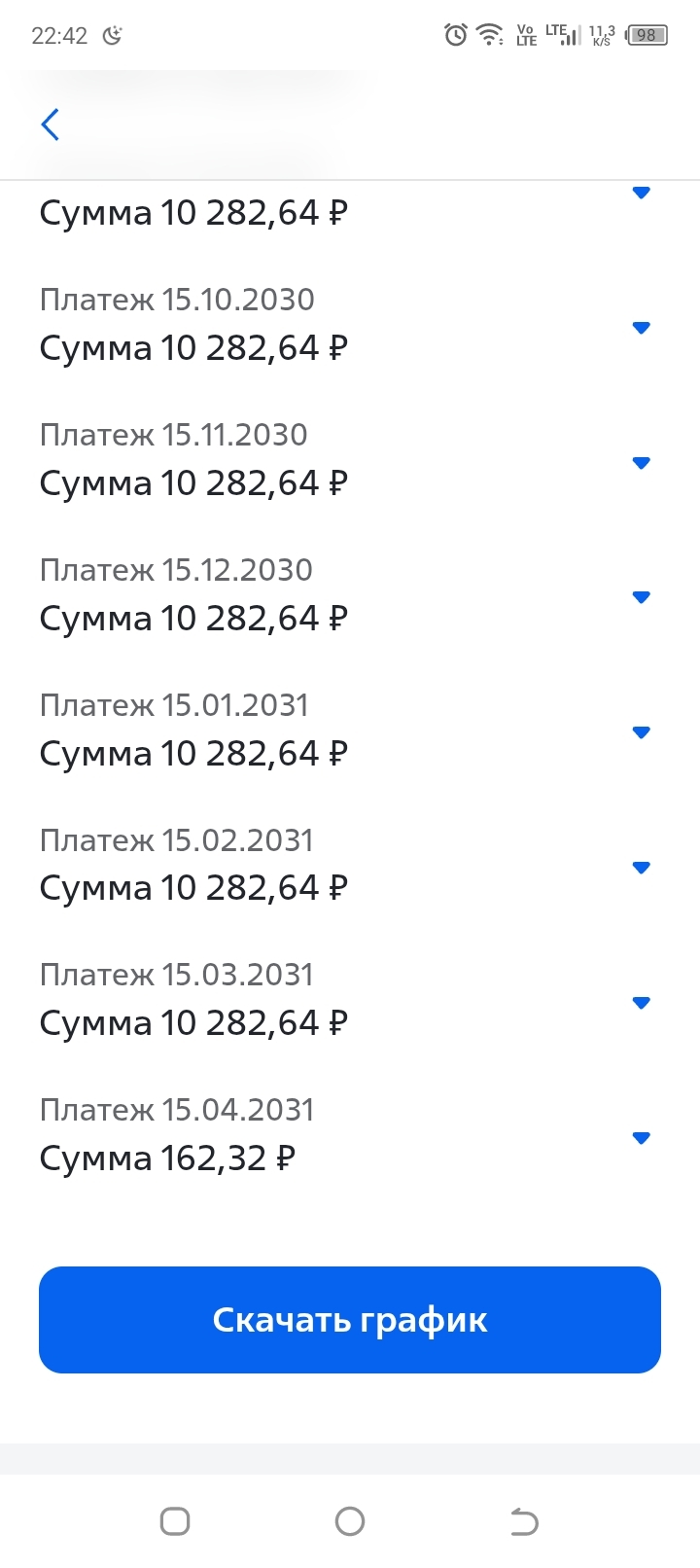Go back using the top-left arrow

click(x=51, y=125)
